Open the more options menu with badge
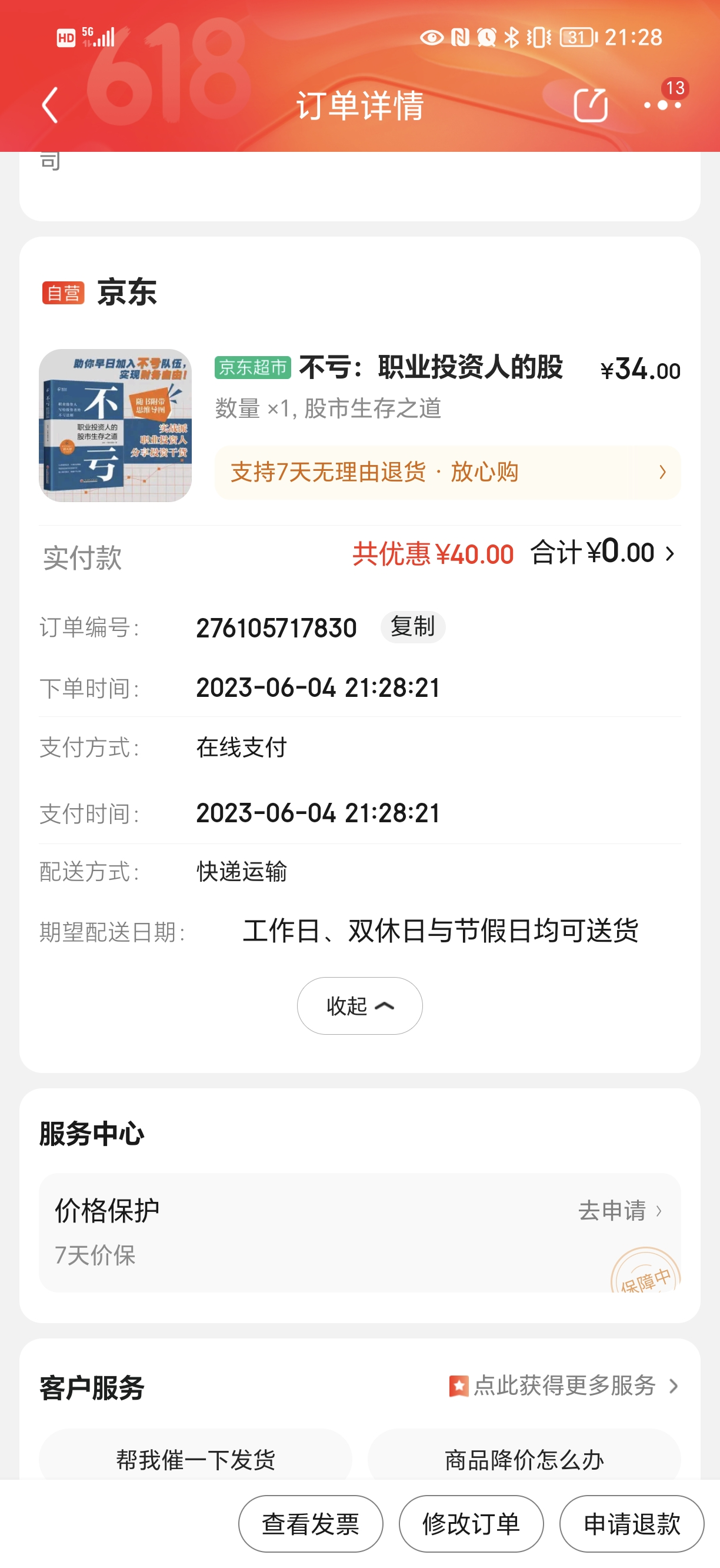 (662, 104)
